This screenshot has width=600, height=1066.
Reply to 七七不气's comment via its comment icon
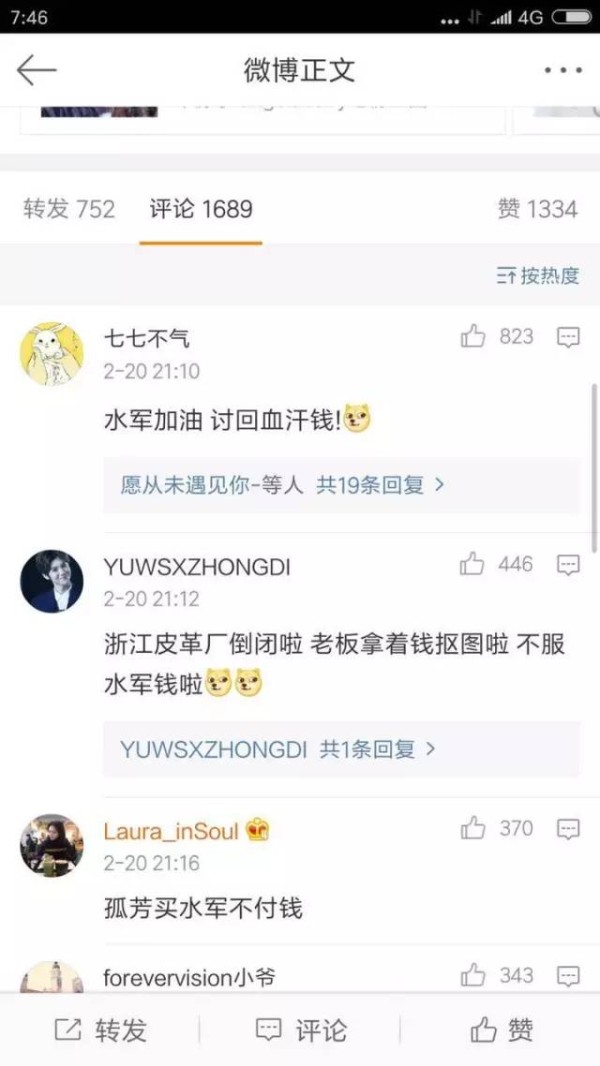[568, 338]
